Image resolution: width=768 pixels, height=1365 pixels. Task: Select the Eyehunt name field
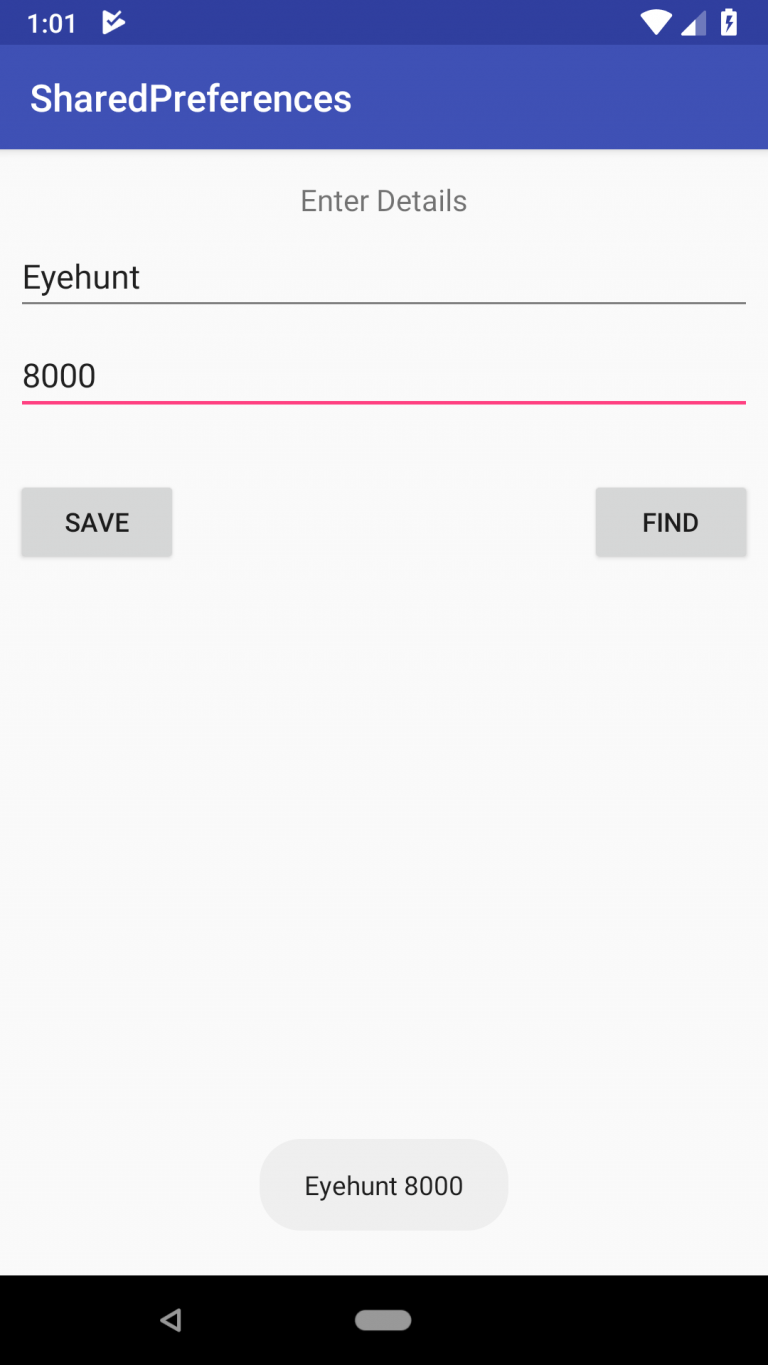click(383, 277)
